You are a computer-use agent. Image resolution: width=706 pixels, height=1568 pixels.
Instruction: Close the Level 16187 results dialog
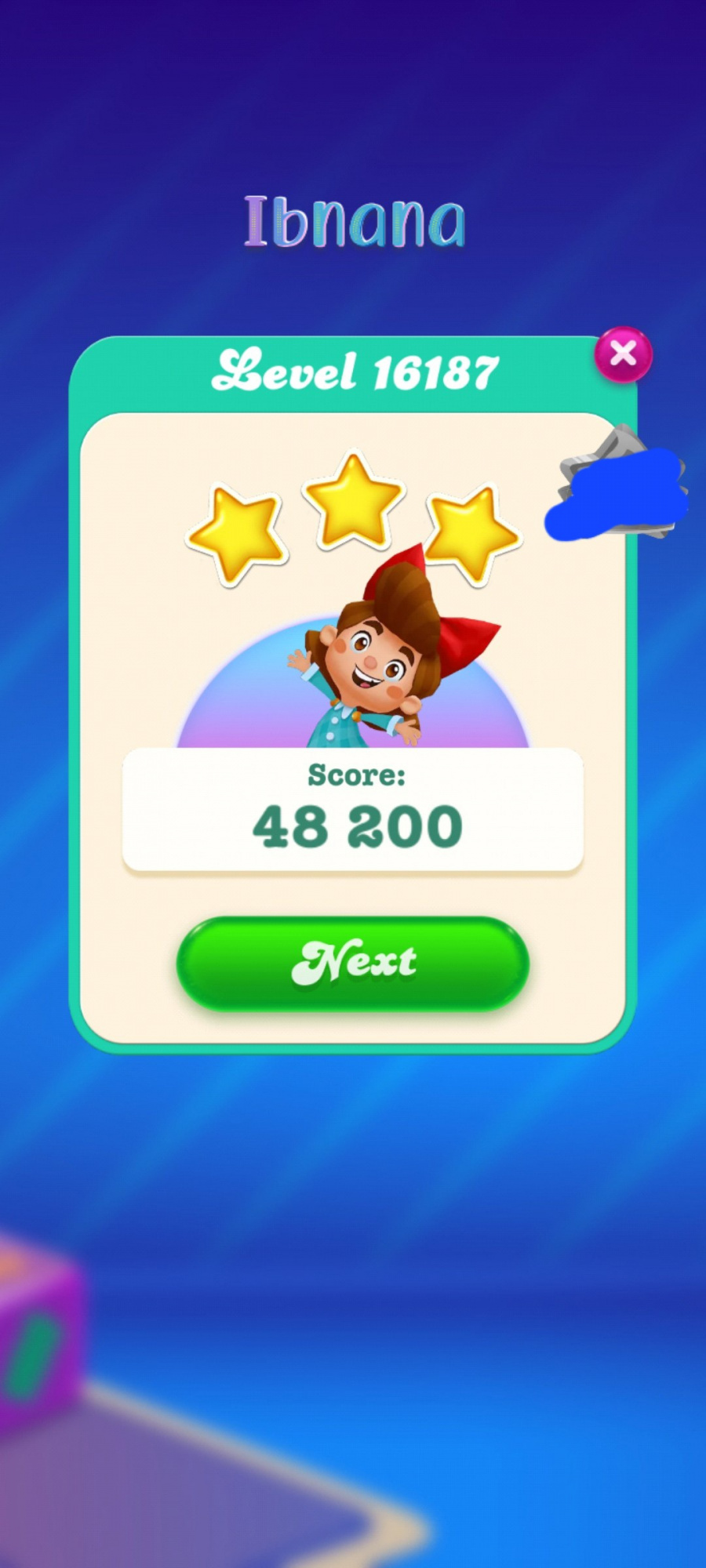623,354
